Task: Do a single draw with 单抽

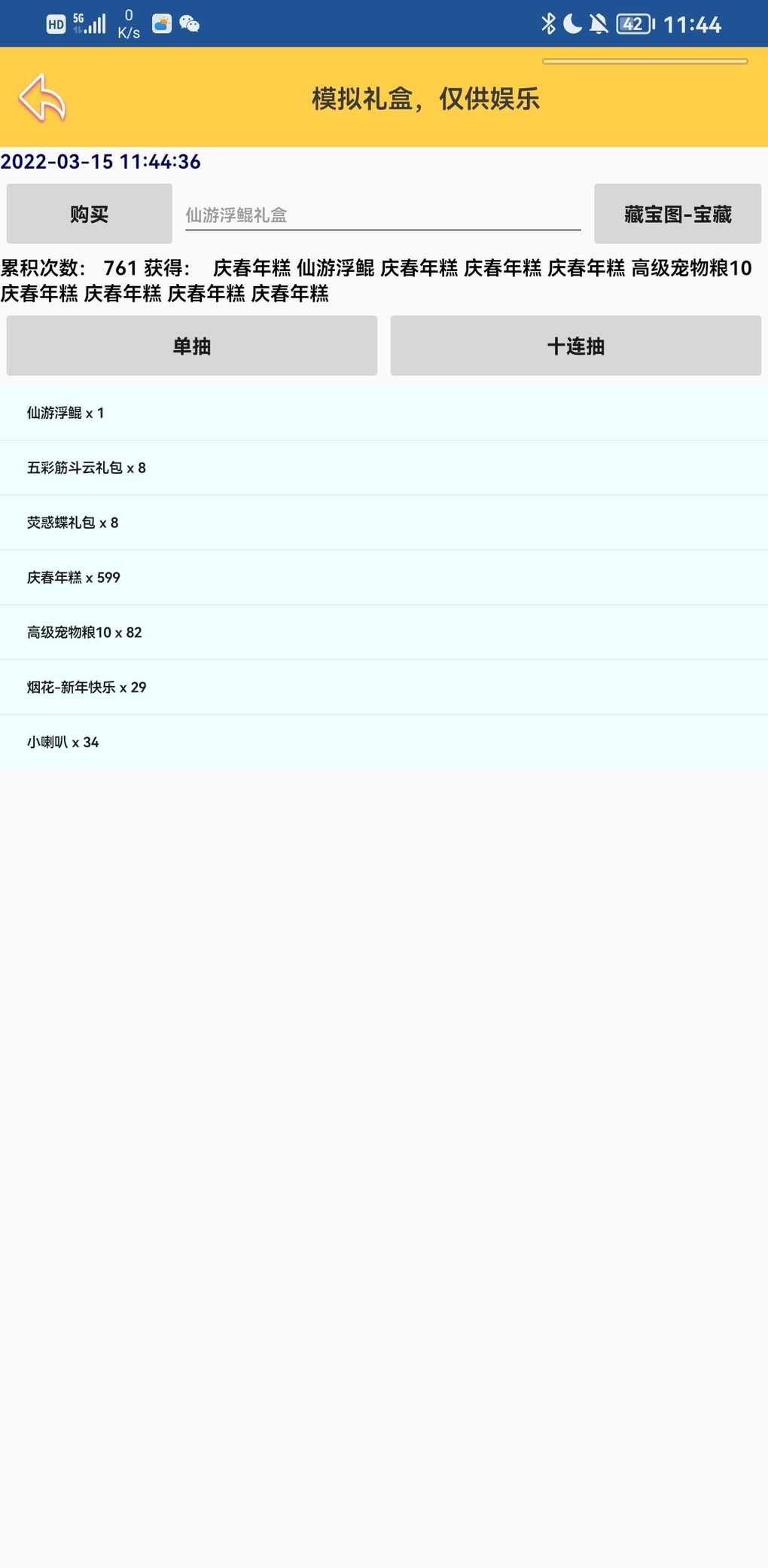Action: [192, 346]
